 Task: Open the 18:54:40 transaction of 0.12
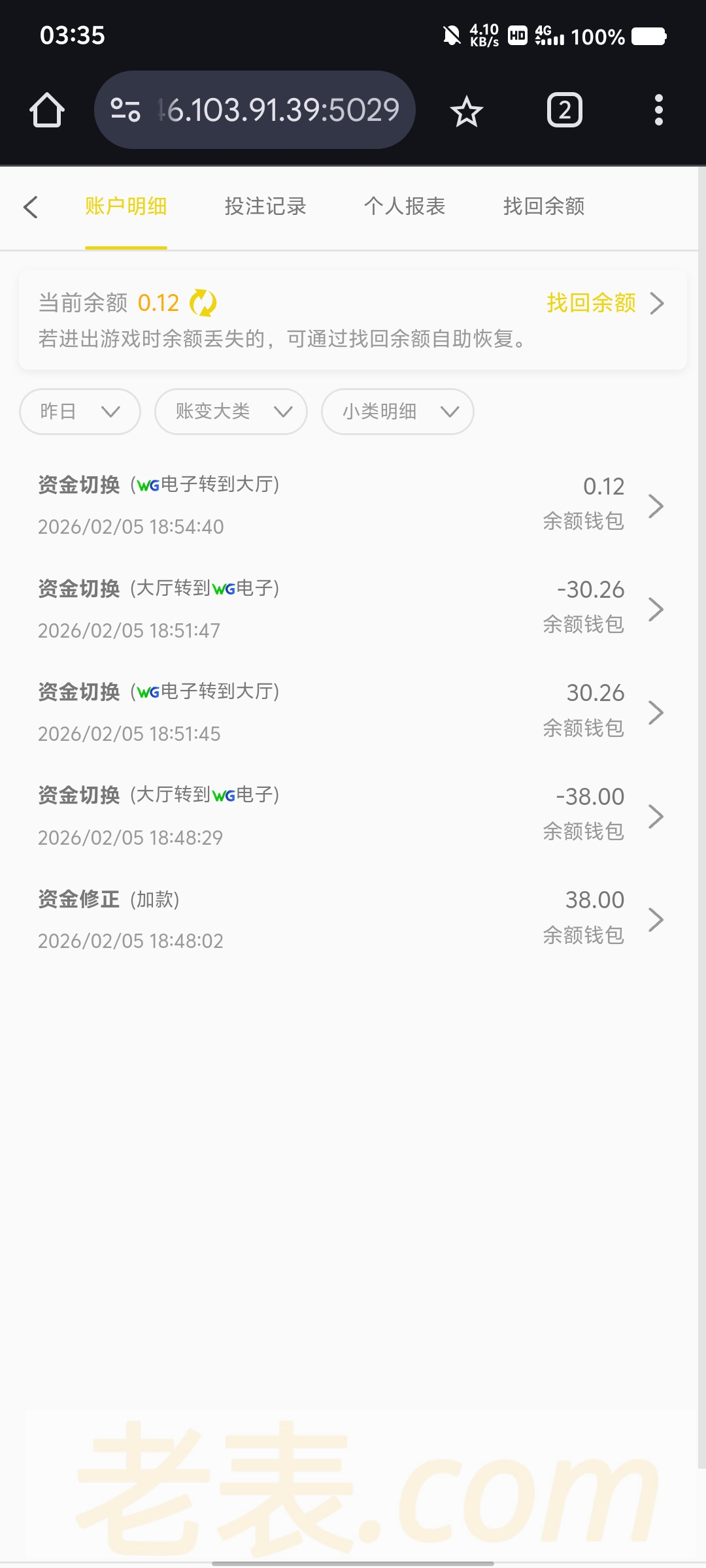coord(353,505)
